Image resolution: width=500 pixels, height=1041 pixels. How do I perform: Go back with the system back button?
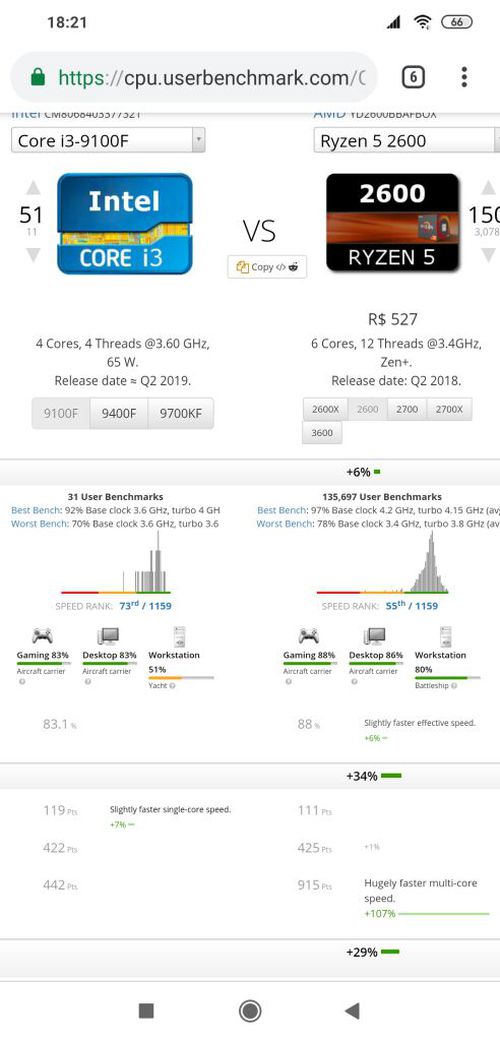click(352, 1010)
